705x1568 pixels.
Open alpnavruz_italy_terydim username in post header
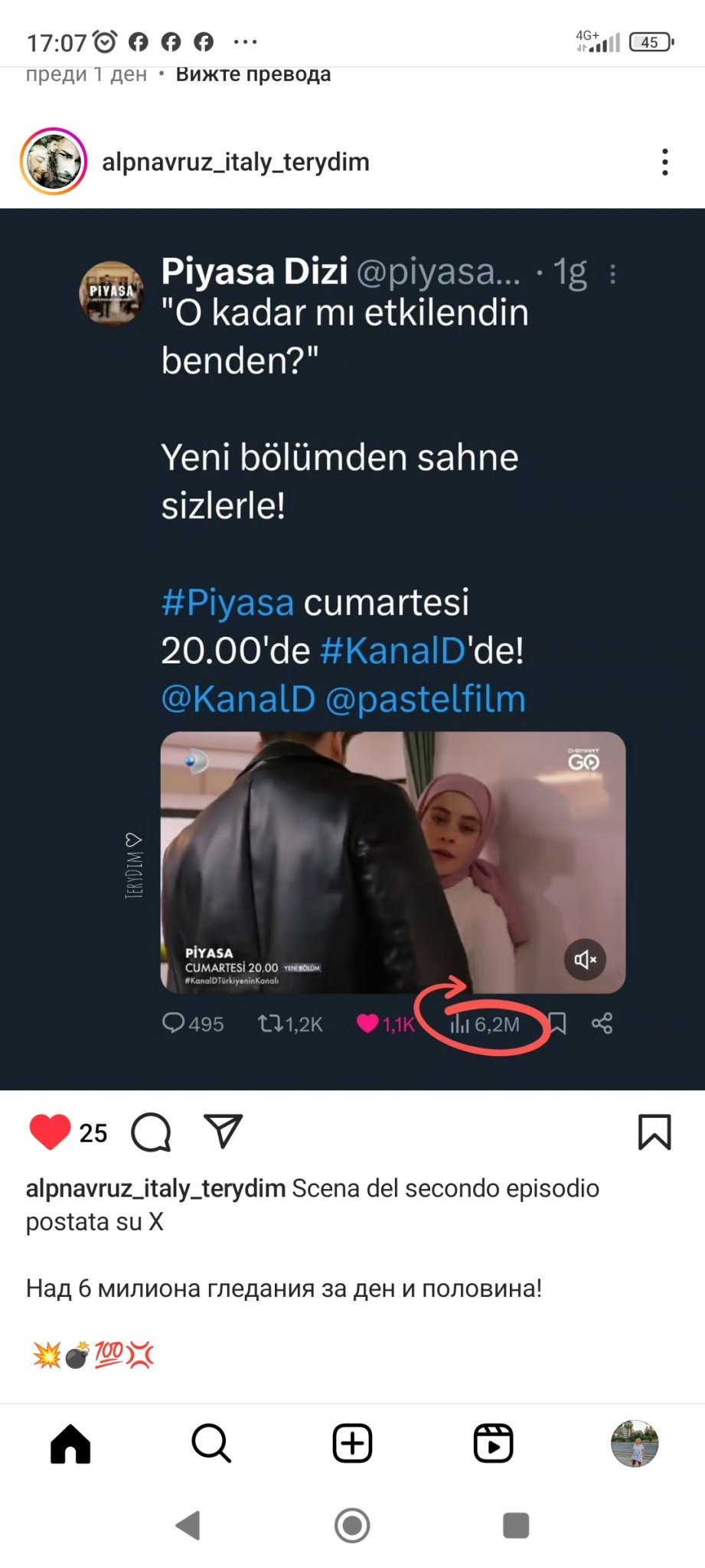click(236, 162)
